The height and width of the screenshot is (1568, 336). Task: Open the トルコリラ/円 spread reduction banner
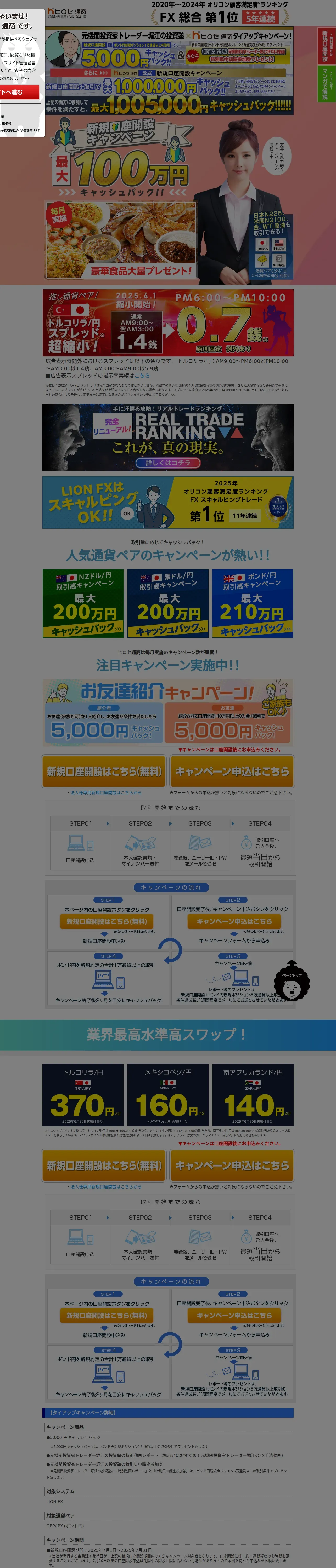168,322
